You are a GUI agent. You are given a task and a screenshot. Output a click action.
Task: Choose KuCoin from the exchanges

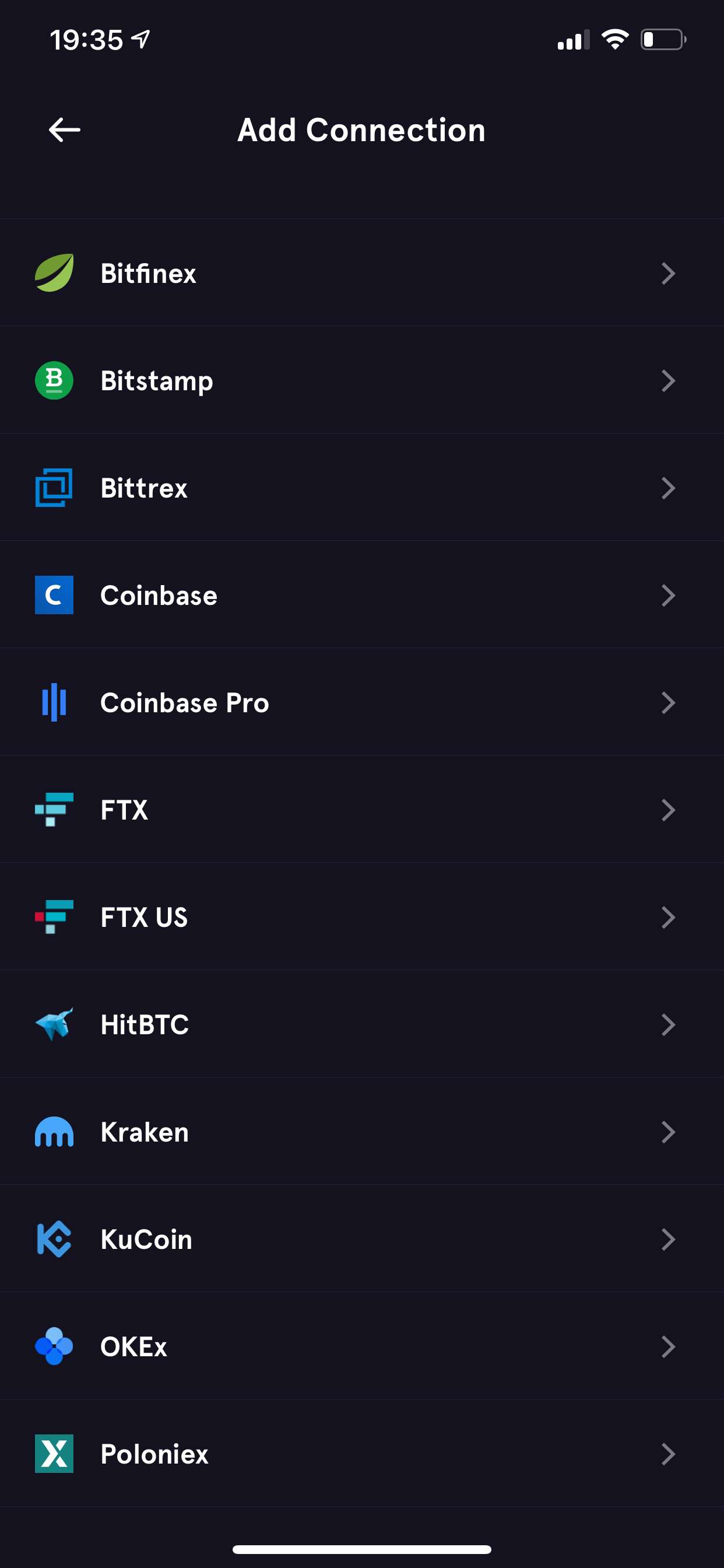click(x=362, y=1238)
